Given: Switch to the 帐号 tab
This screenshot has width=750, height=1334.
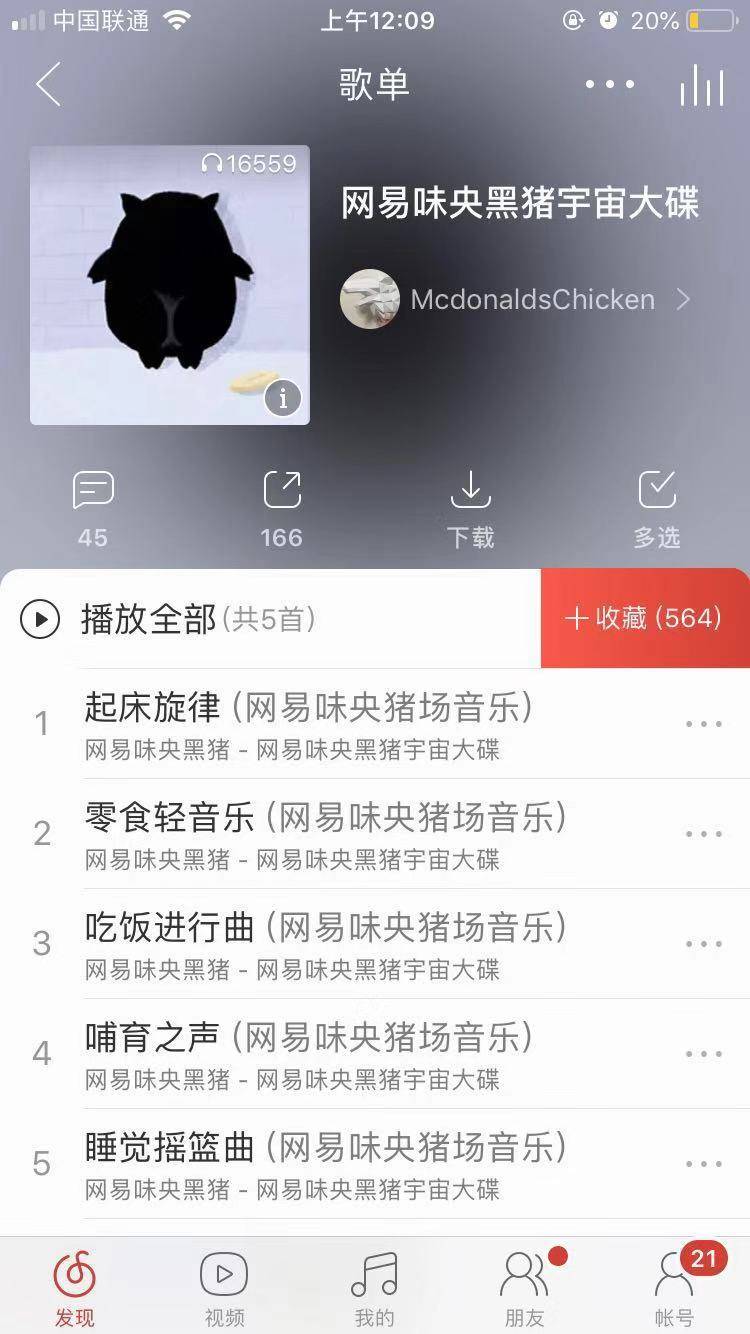Looking at the screenshot, I should tap(674, 1288).
